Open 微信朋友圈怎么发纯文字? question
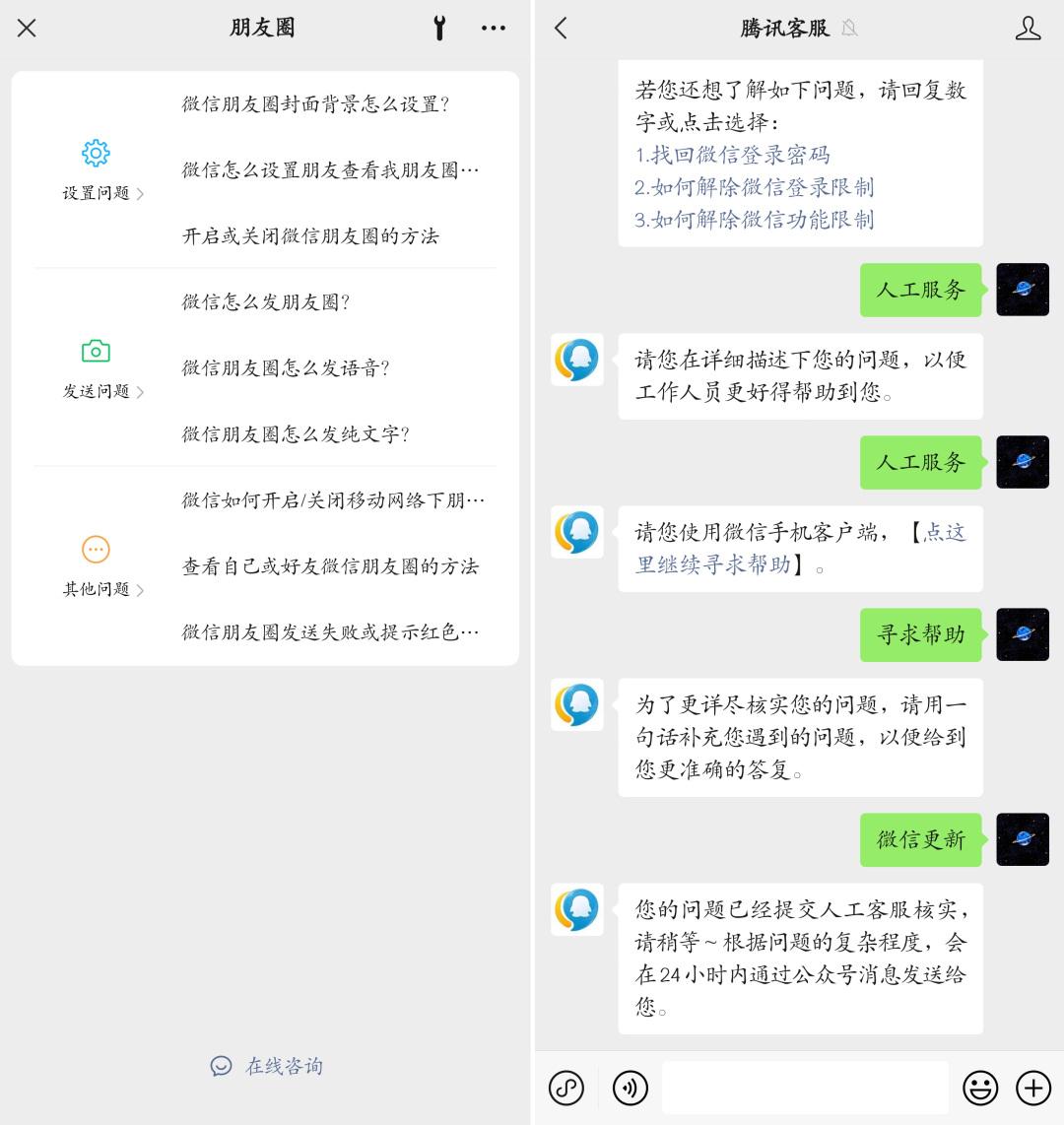The height and width of the screenshot is (1125, 1064). pos(296,433)
